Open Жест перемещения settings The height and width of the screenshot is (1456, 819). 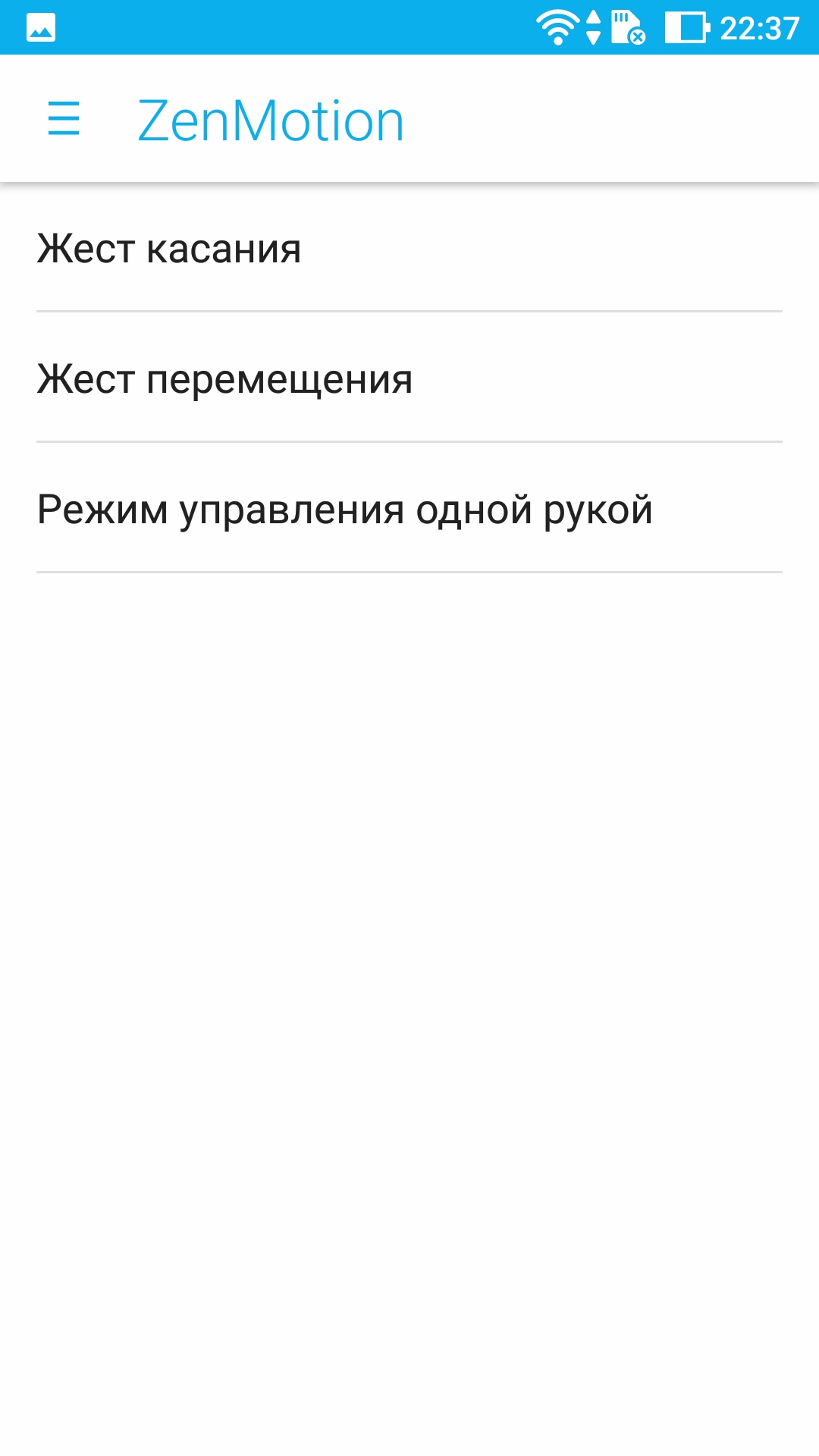[409, 378]
